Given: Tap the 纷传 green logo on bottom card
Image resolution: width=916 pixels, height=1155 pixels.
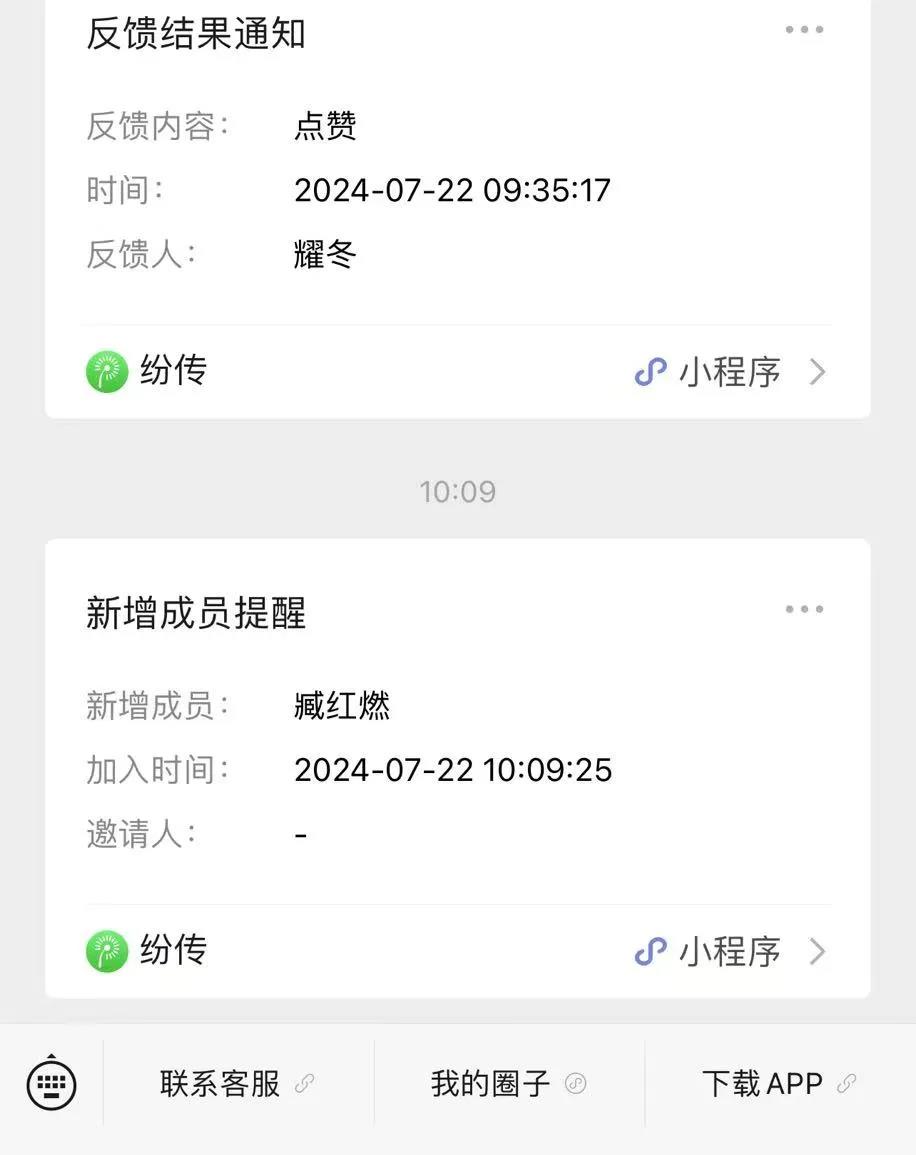Looking at the screenshot, I should pyautogui.click(x=106, y=951).
